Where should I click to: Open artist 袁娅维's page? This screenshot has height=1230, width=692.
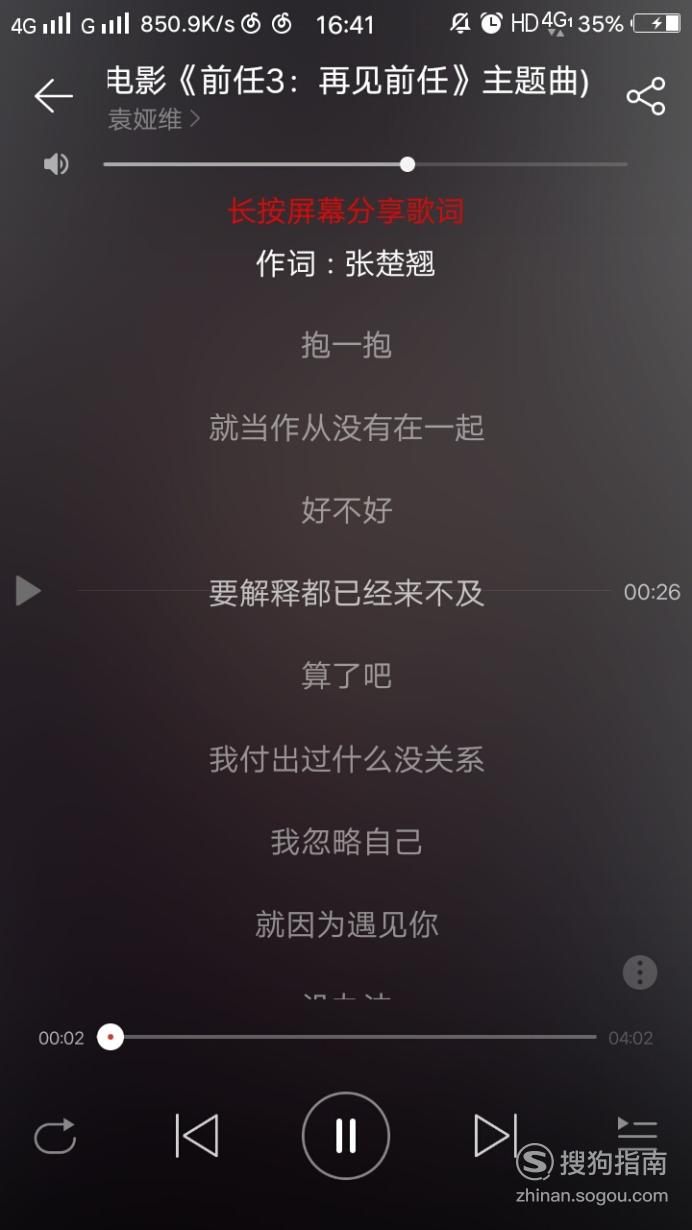point(154,120)
